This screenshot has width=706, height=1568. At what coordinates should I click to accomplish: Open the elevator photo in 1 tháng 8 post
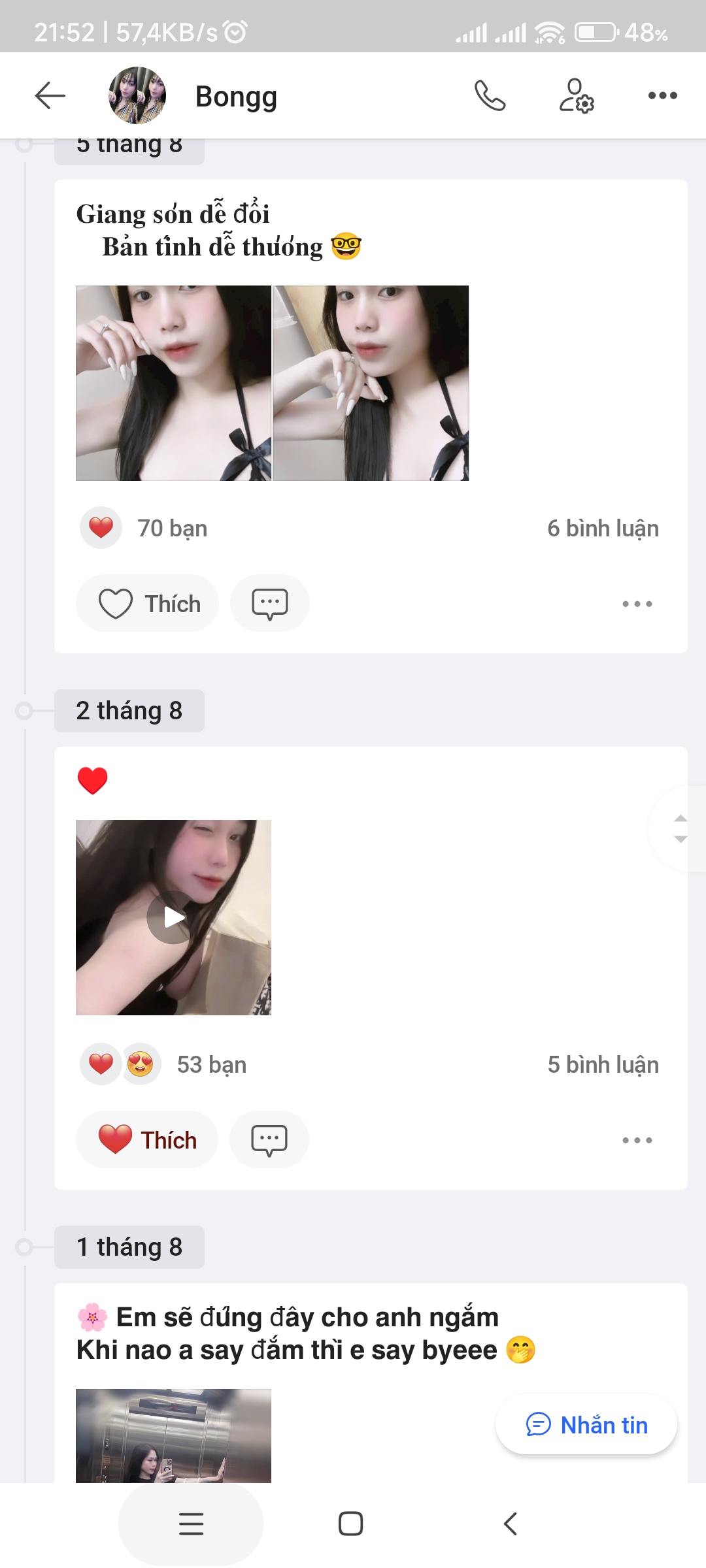pos(173,1435)
